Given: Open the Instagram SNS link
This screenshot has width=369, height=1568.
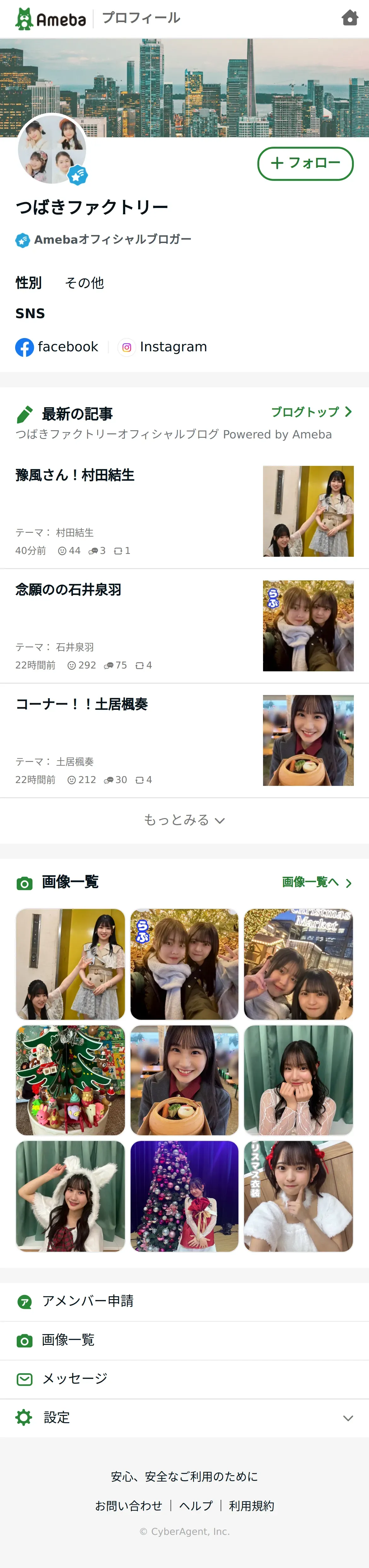Looking at the screenshot, I should click(163, 347).
